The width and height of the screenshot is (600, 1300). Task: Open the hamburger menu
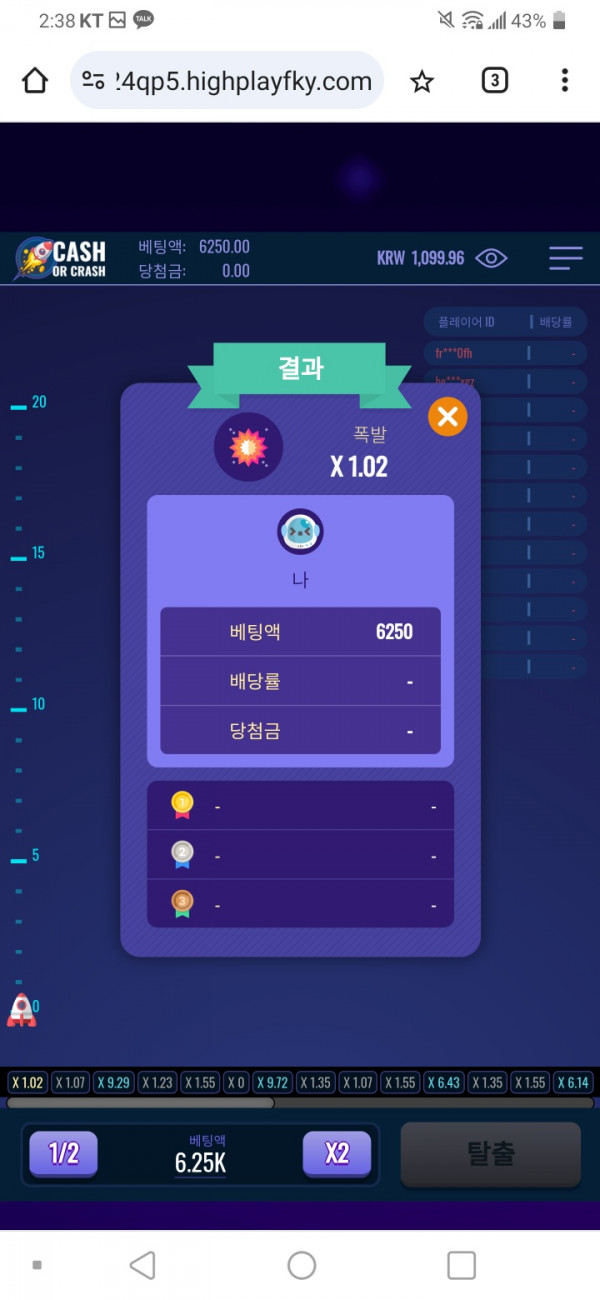[565, 258]
